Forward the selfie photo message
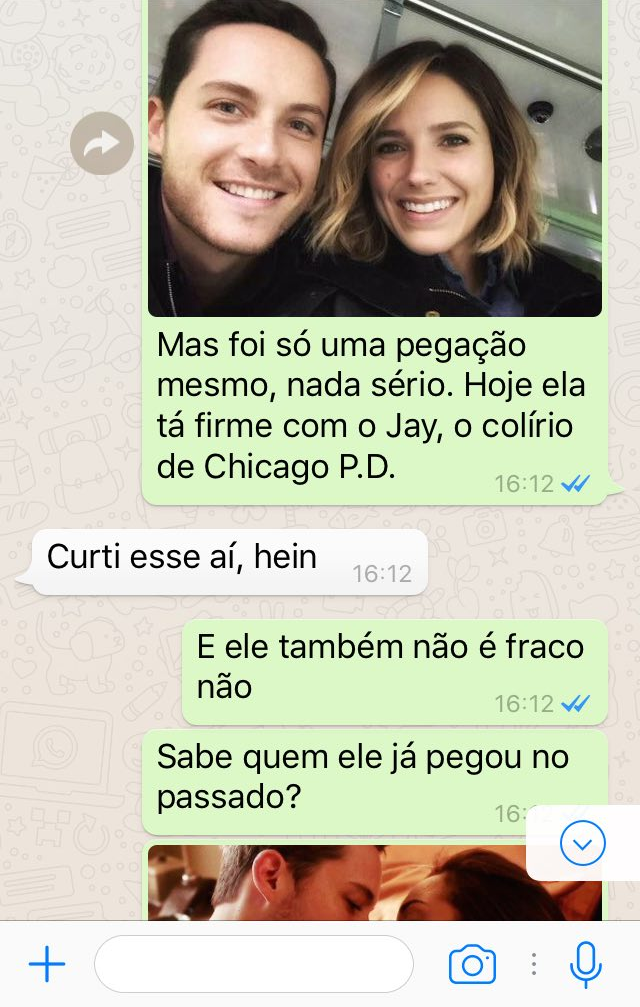Screen dimensions: 640x1007 102,144
